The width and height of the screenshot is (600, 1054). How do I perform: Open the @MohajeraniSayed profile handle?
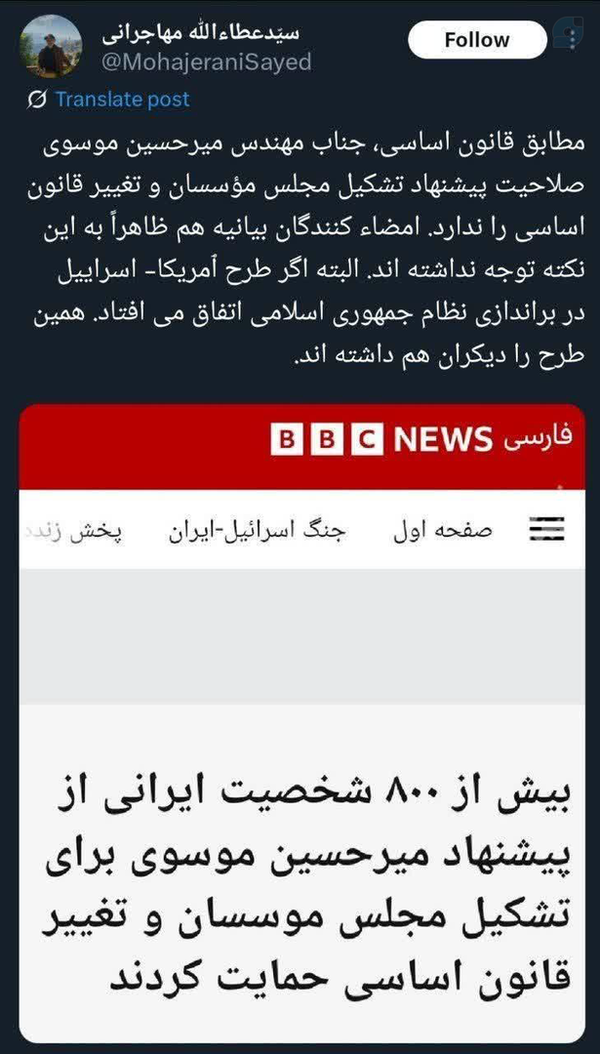[x=206, y=62]
